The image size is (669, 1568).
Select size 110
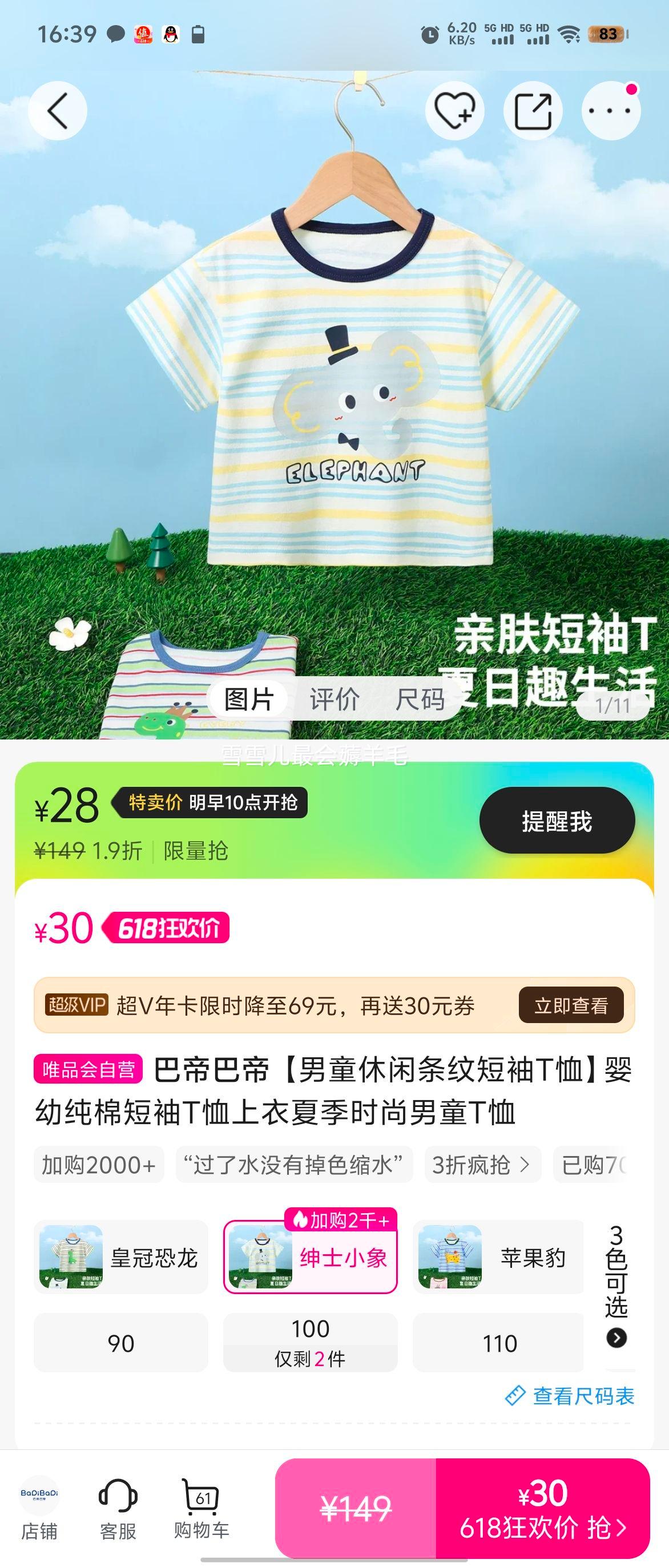(499, 1343)
